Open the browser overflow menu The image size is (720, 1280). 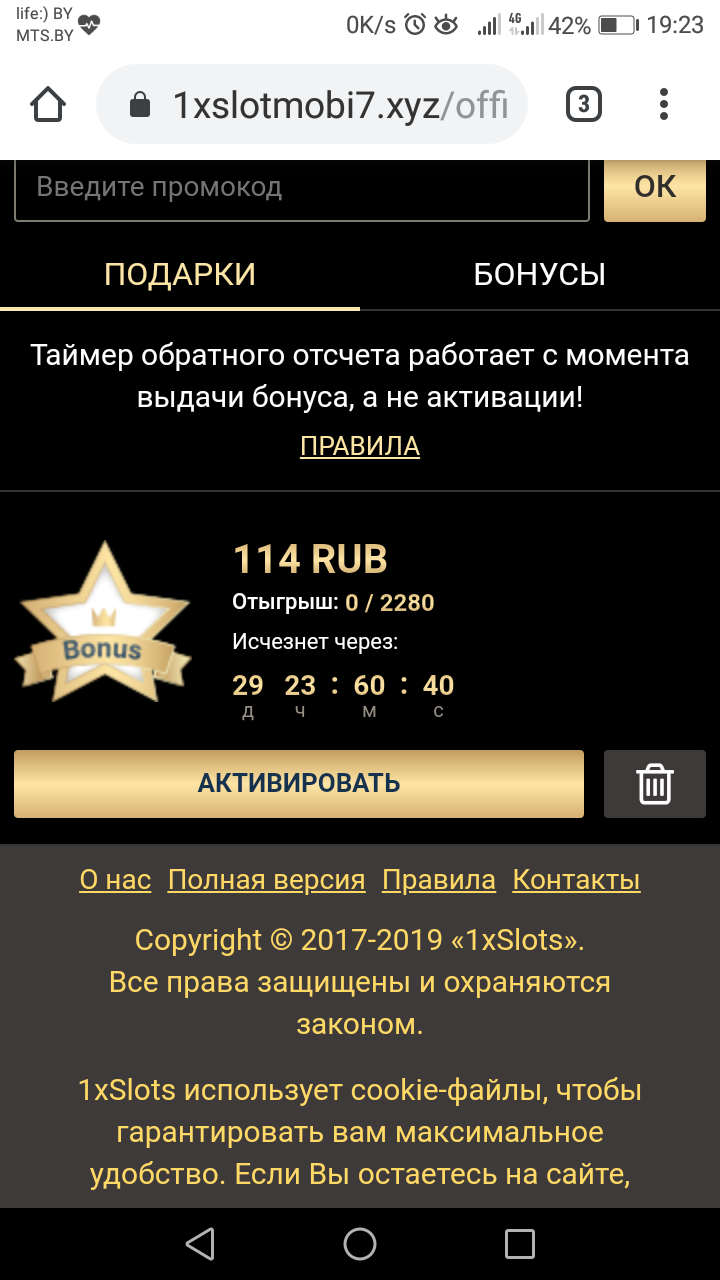click(664, 104)
